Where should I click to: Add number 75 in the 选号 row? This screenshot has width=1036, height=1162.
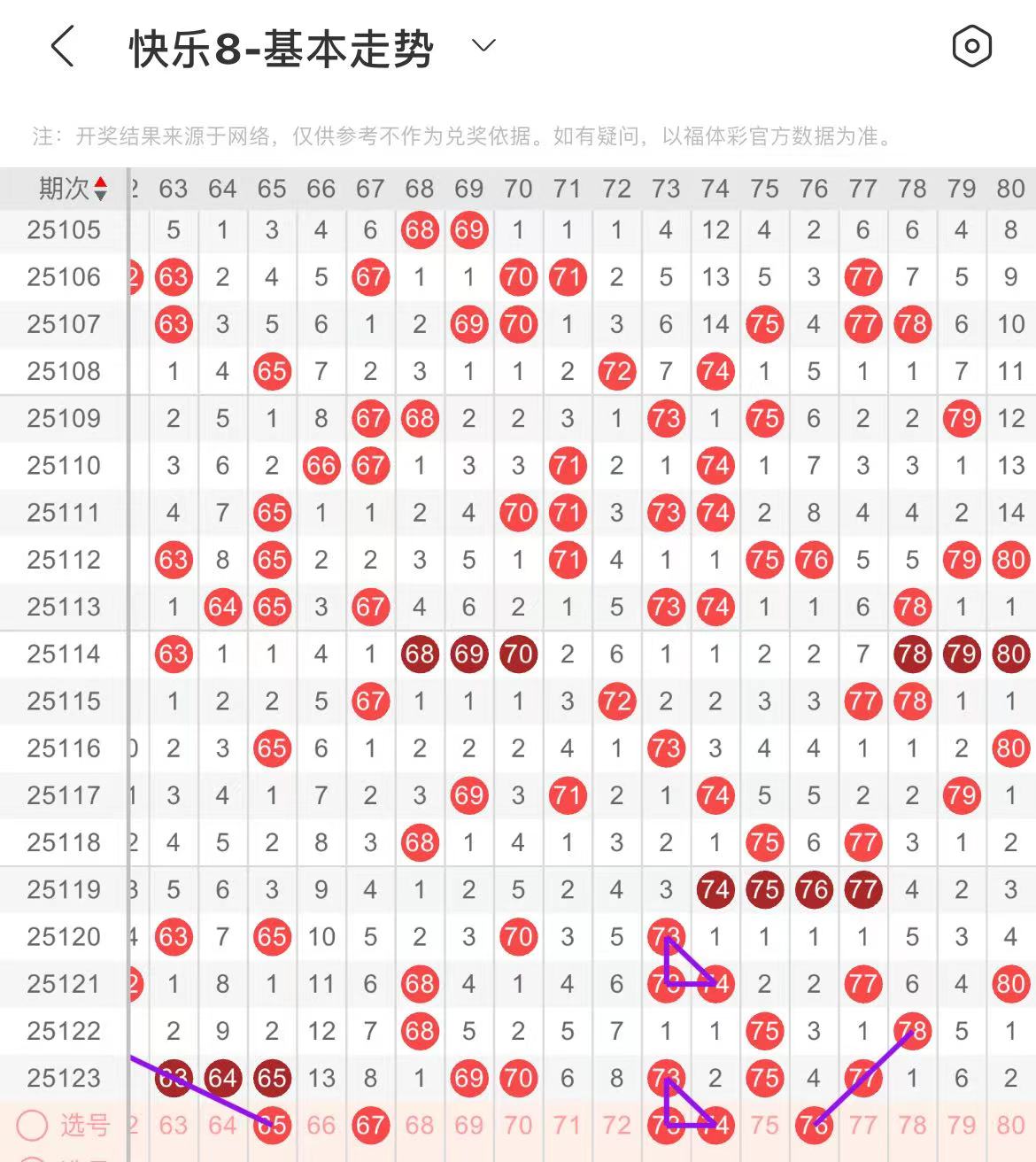764,1126
